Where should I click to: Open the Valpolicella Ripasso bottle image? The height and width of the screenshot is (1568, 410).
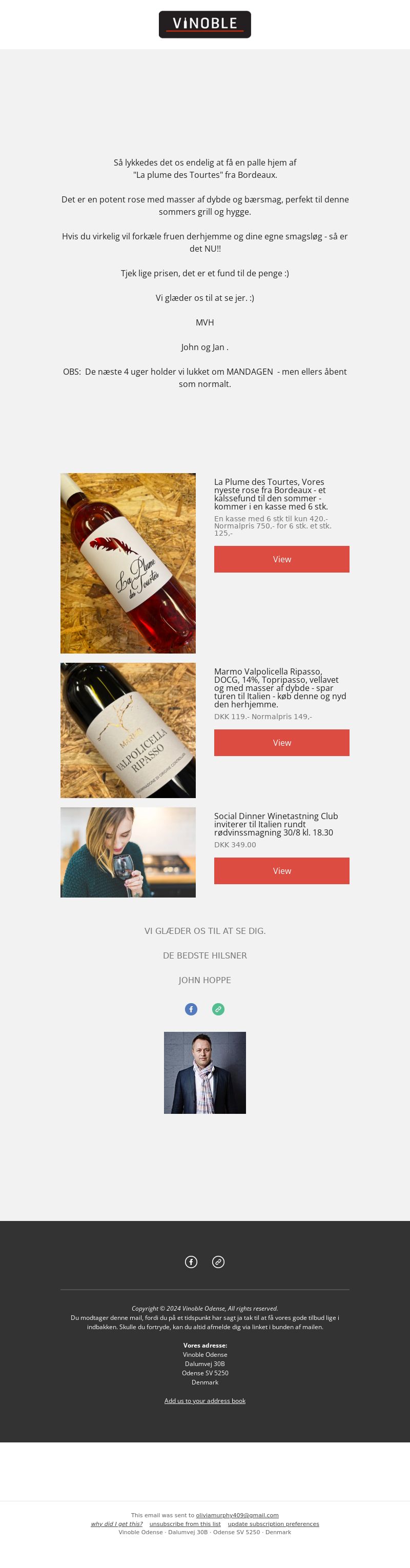pyautogui.click(x=128, y=730)
